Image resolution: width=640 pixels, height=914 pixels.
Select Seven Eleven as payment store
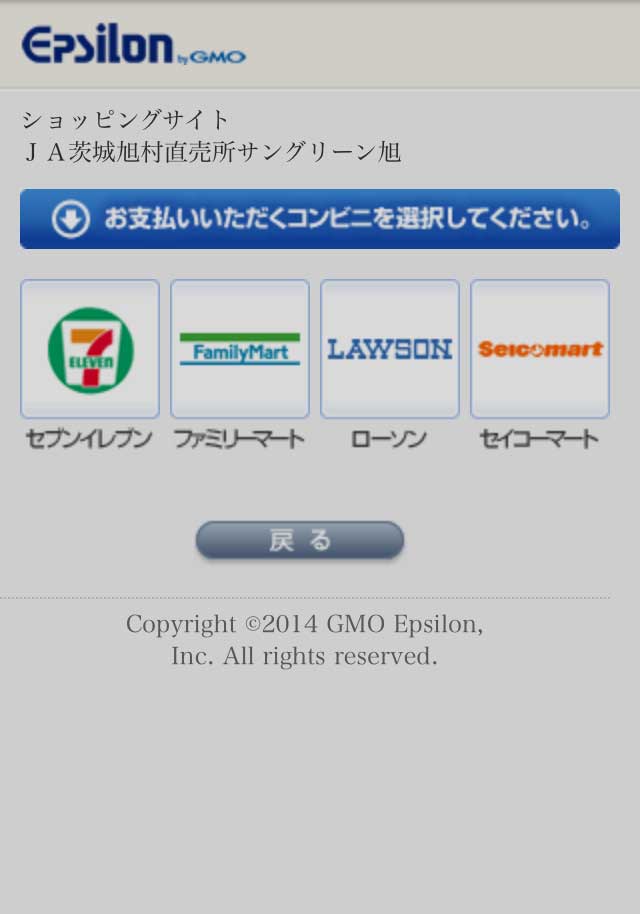[x=90, y=349]
